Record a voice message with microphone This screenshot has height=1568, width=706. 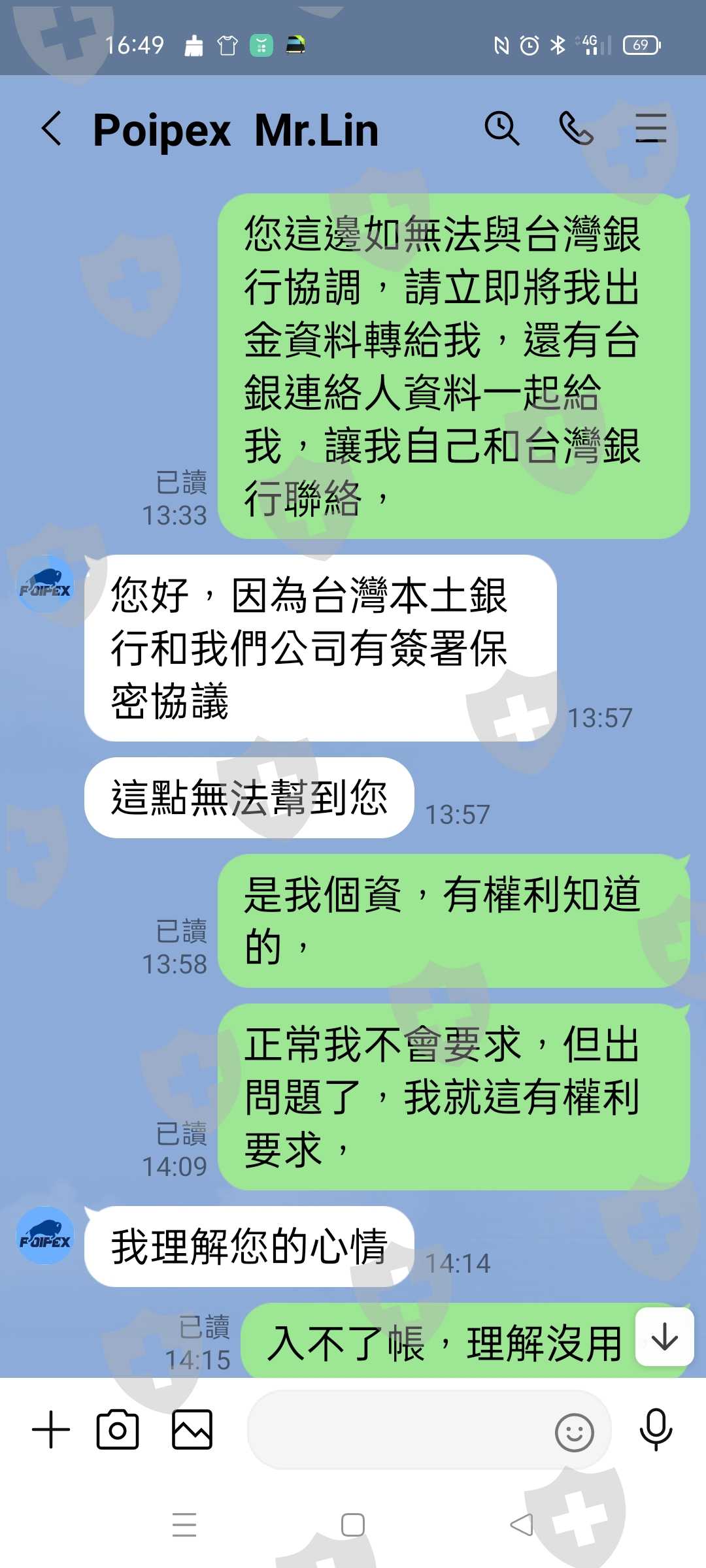[x=656, y=1429]
